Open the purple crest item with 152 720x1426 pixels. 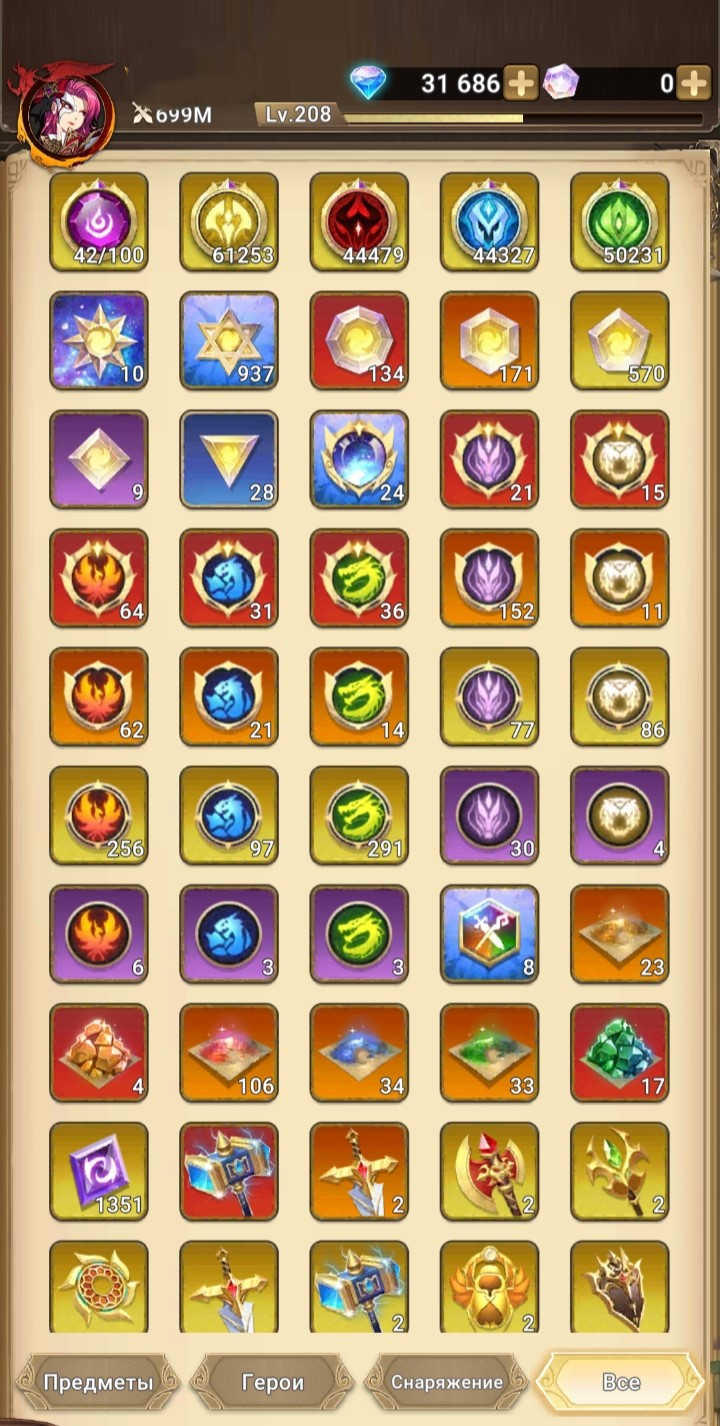(x=489, y=578)
